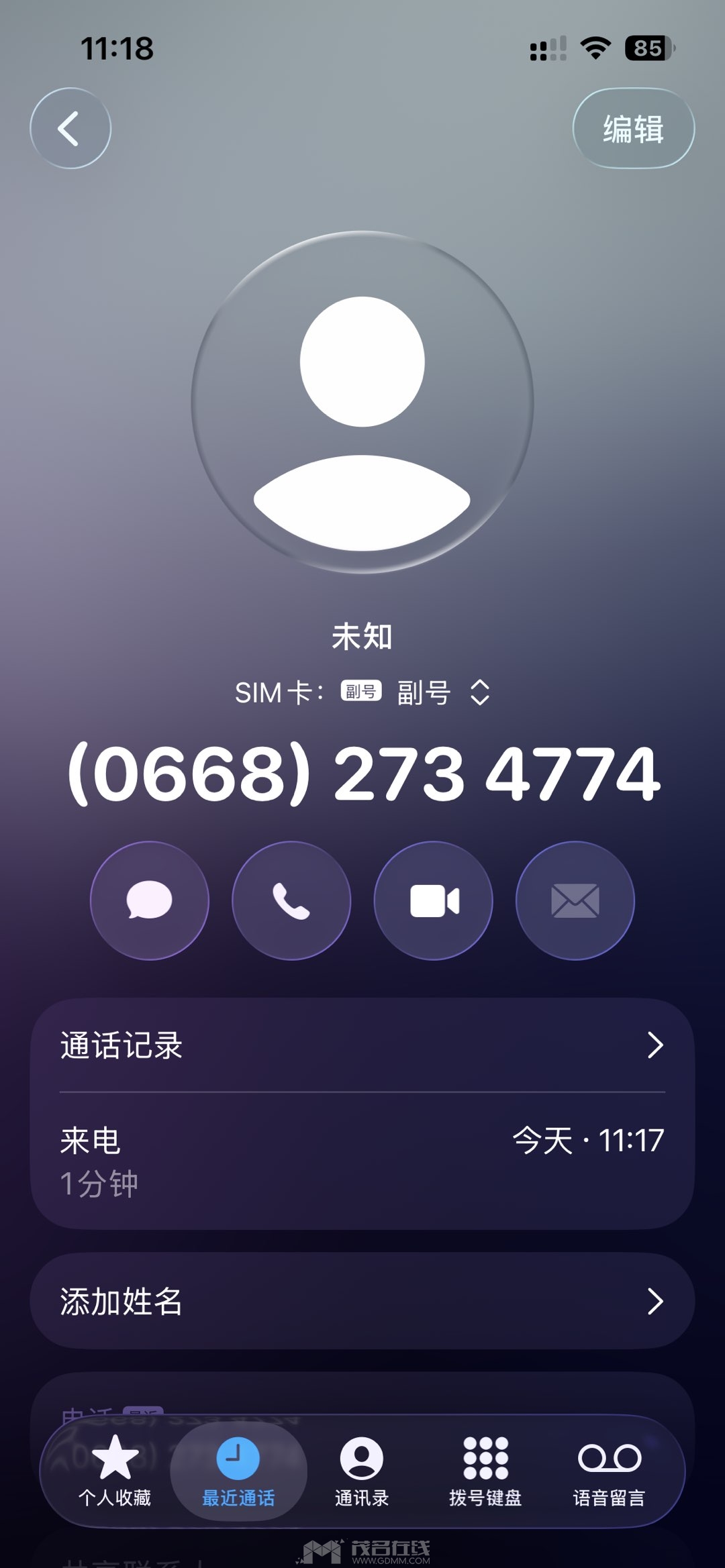Viewport: 725px width, 1568px height.
Task: Open the 通话记录 row
Action: point(362,1045)
